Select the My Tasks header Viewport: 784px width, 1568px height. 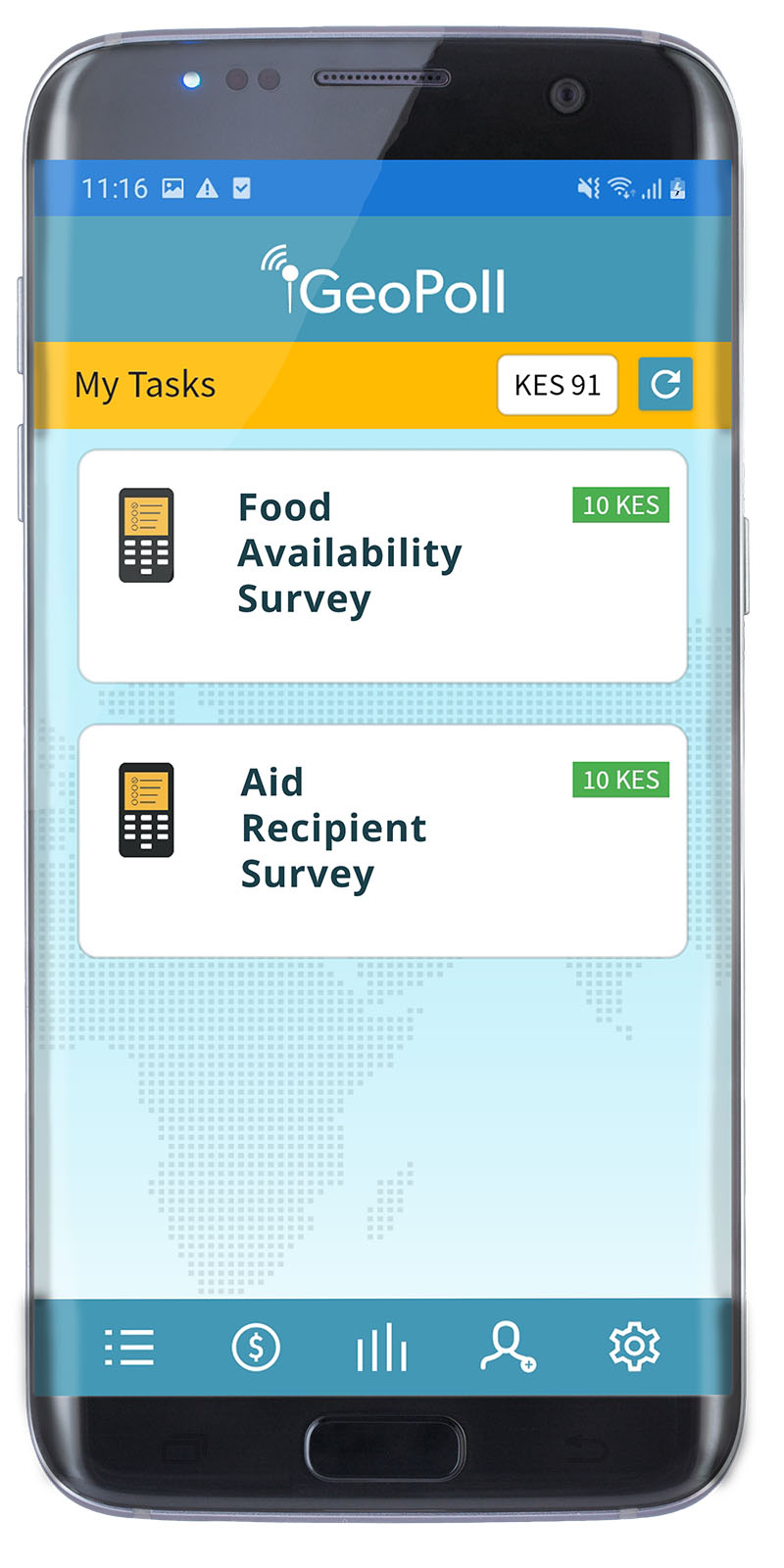click(x=145, y=385)
